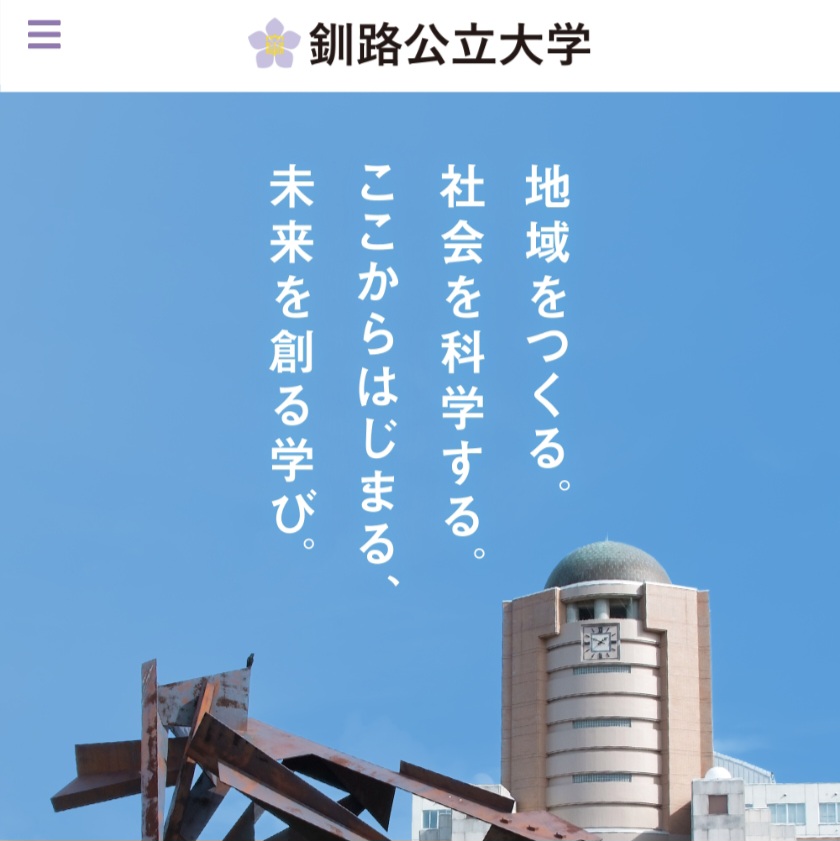This screenshot has height=841, width=840.
Task: Open the hamburger navigation menu
Action: 44,35
